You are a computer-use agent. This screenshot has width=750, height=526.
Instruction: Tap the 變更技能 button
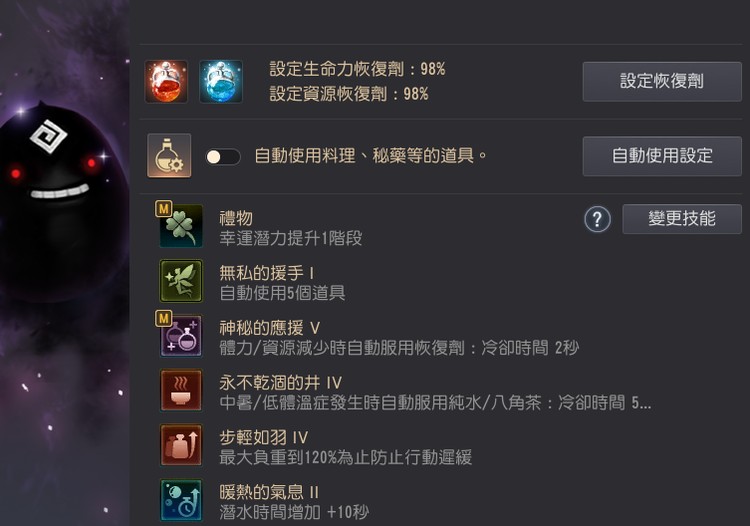coord(681,219)
